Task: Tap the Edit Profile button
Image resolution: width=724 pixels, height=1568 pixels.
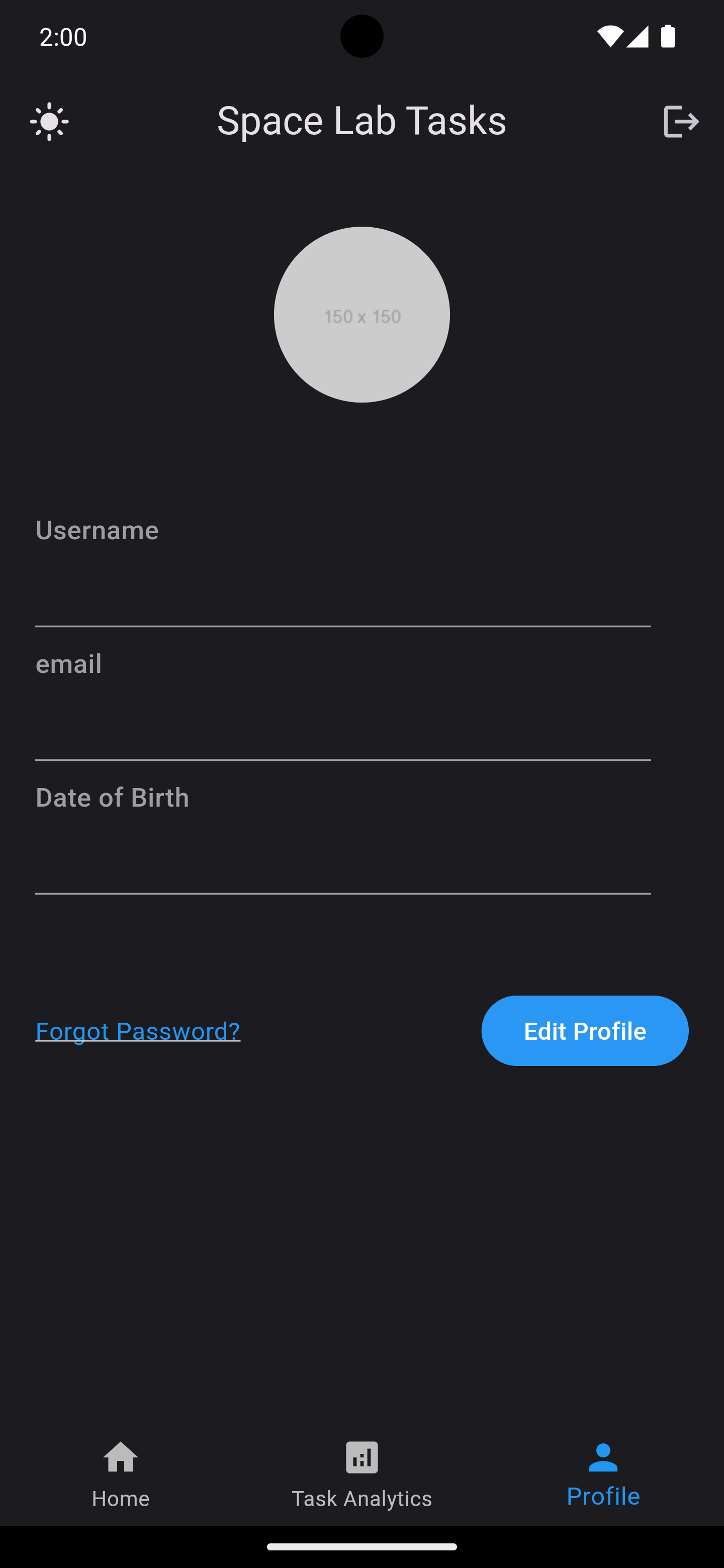Action: coord(585,1031)
